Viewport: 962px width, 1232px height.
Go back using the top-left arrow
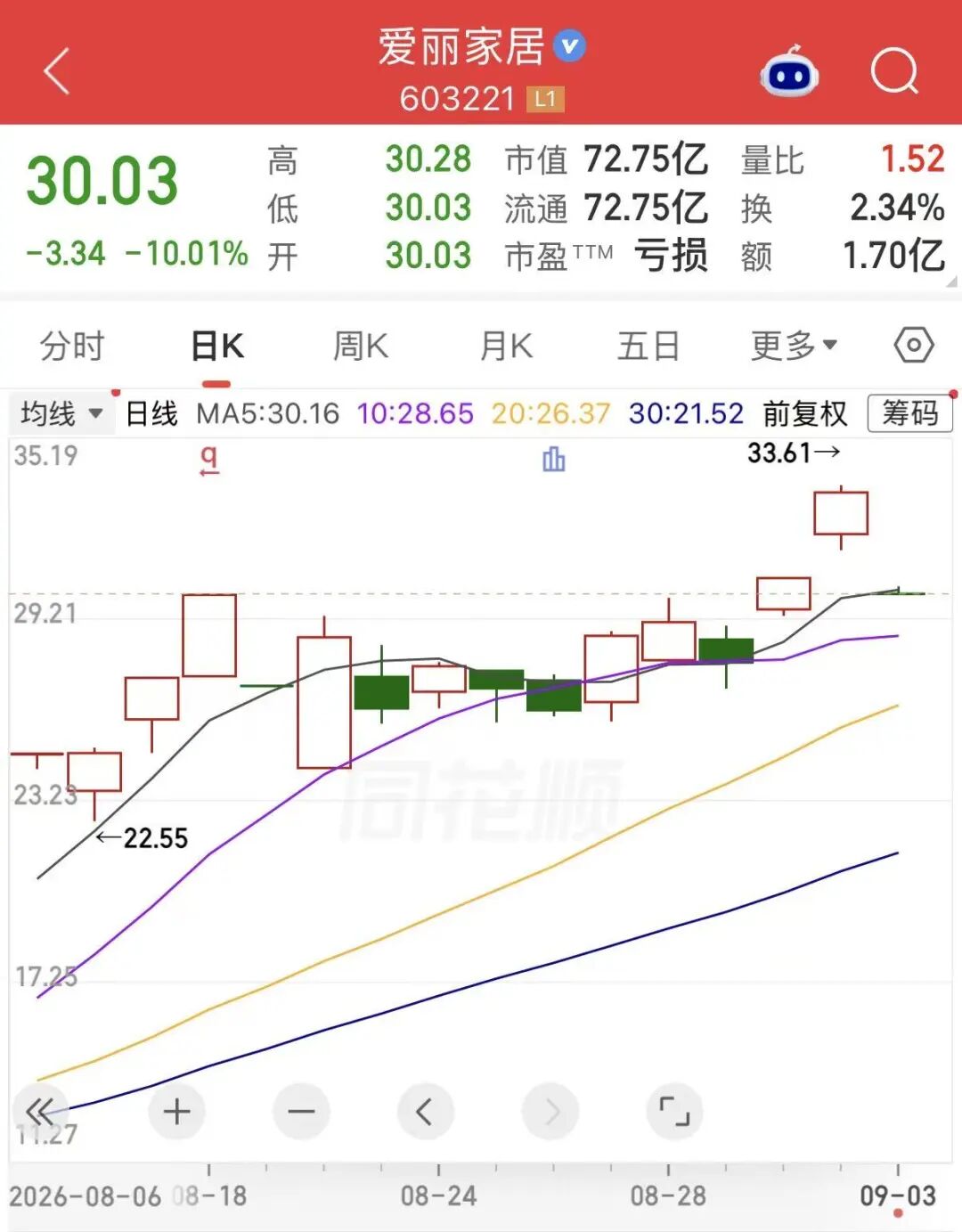[x=57, y=71]
